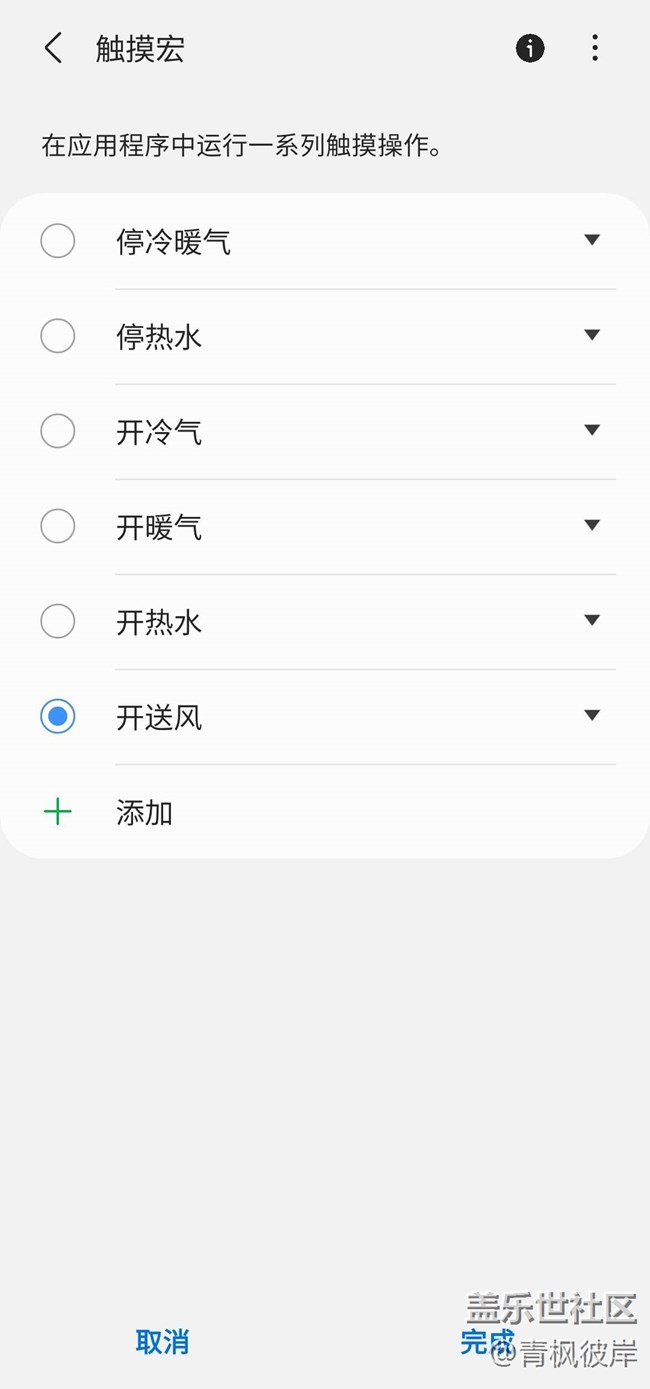The height and width of the screenshot is (1389, 650).
Task: Expand the dropdown arrow for 开送风
Action: pyautogui.click(x=592, y=715)
